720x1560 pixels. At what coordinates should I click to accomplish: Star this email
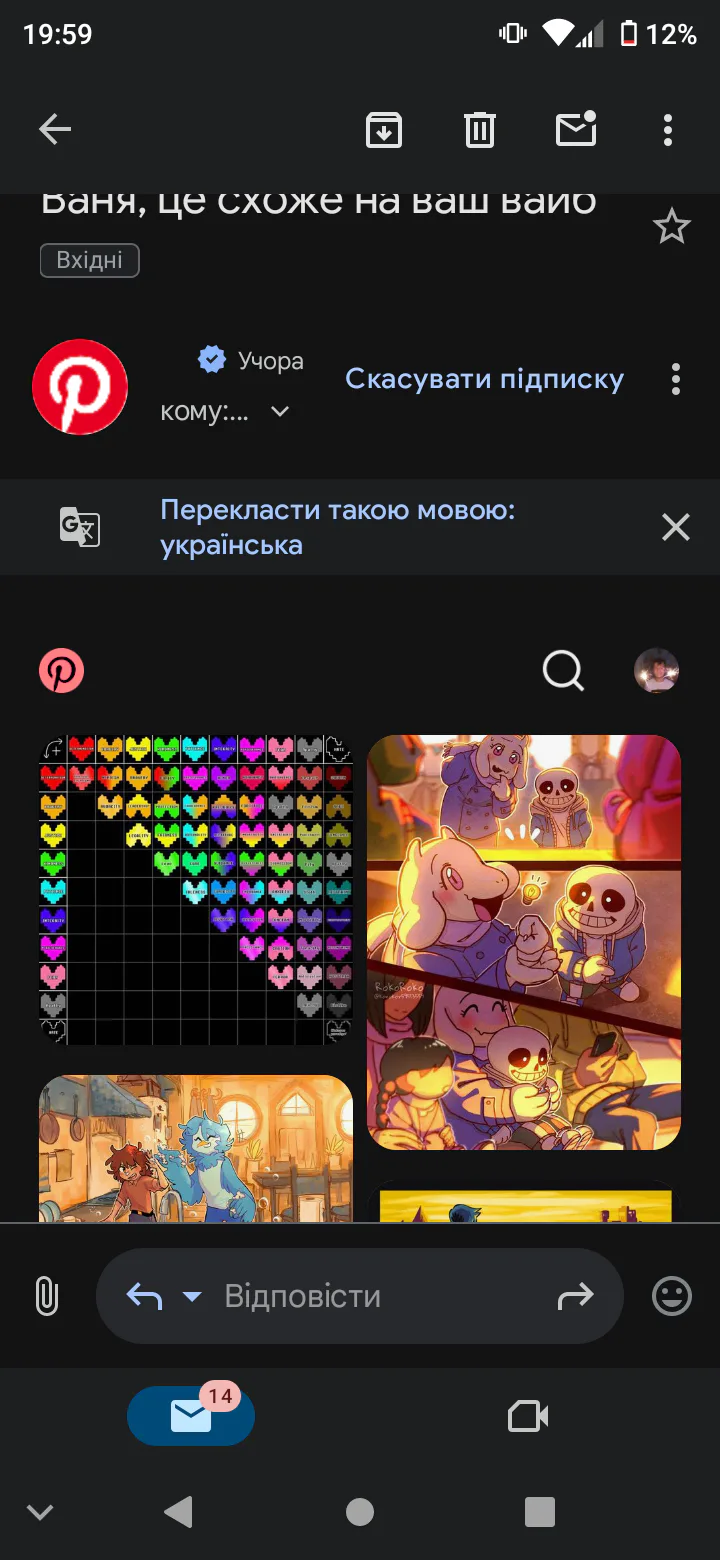(x=671, y=227)
